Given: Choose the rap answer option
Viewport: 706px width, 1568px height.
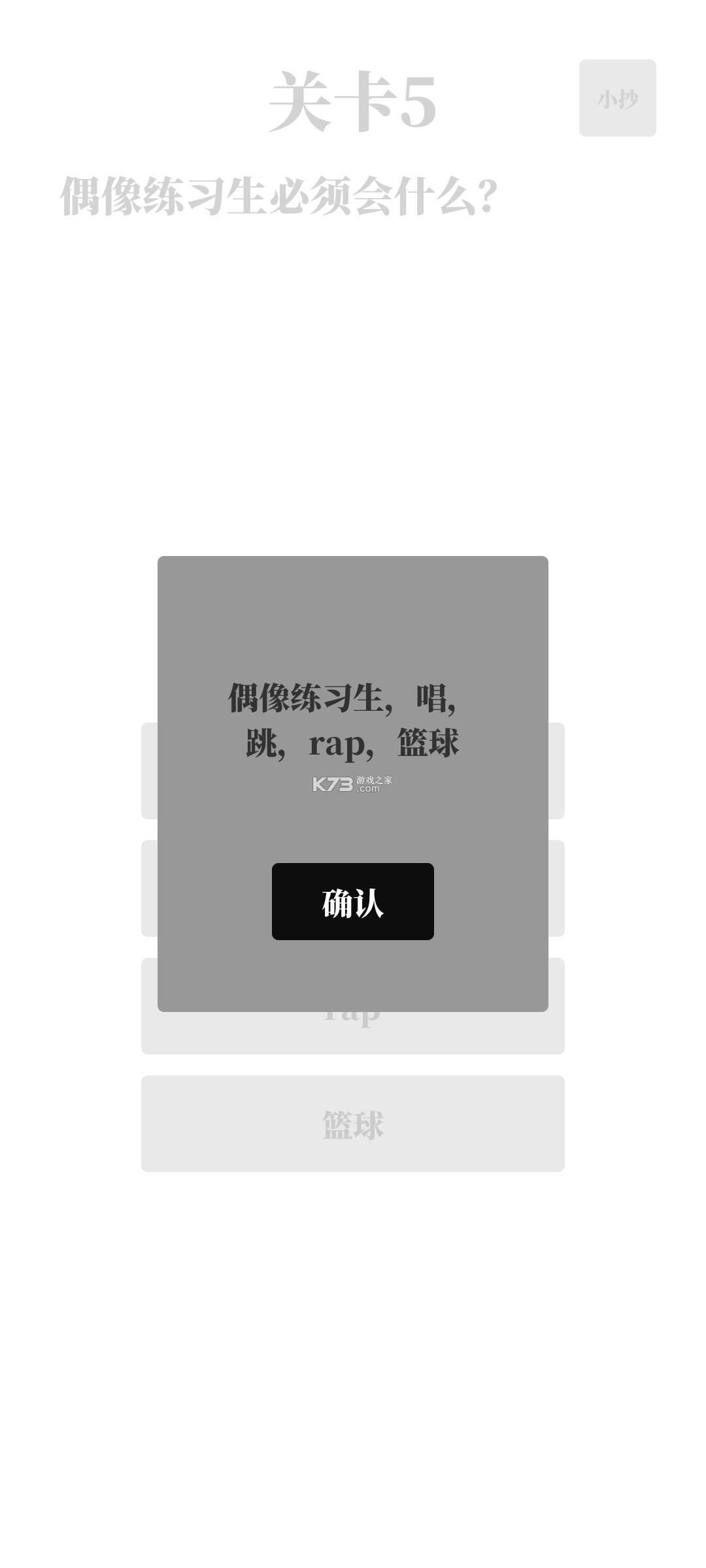Looking at the screenshot, I should point(352,1033).
